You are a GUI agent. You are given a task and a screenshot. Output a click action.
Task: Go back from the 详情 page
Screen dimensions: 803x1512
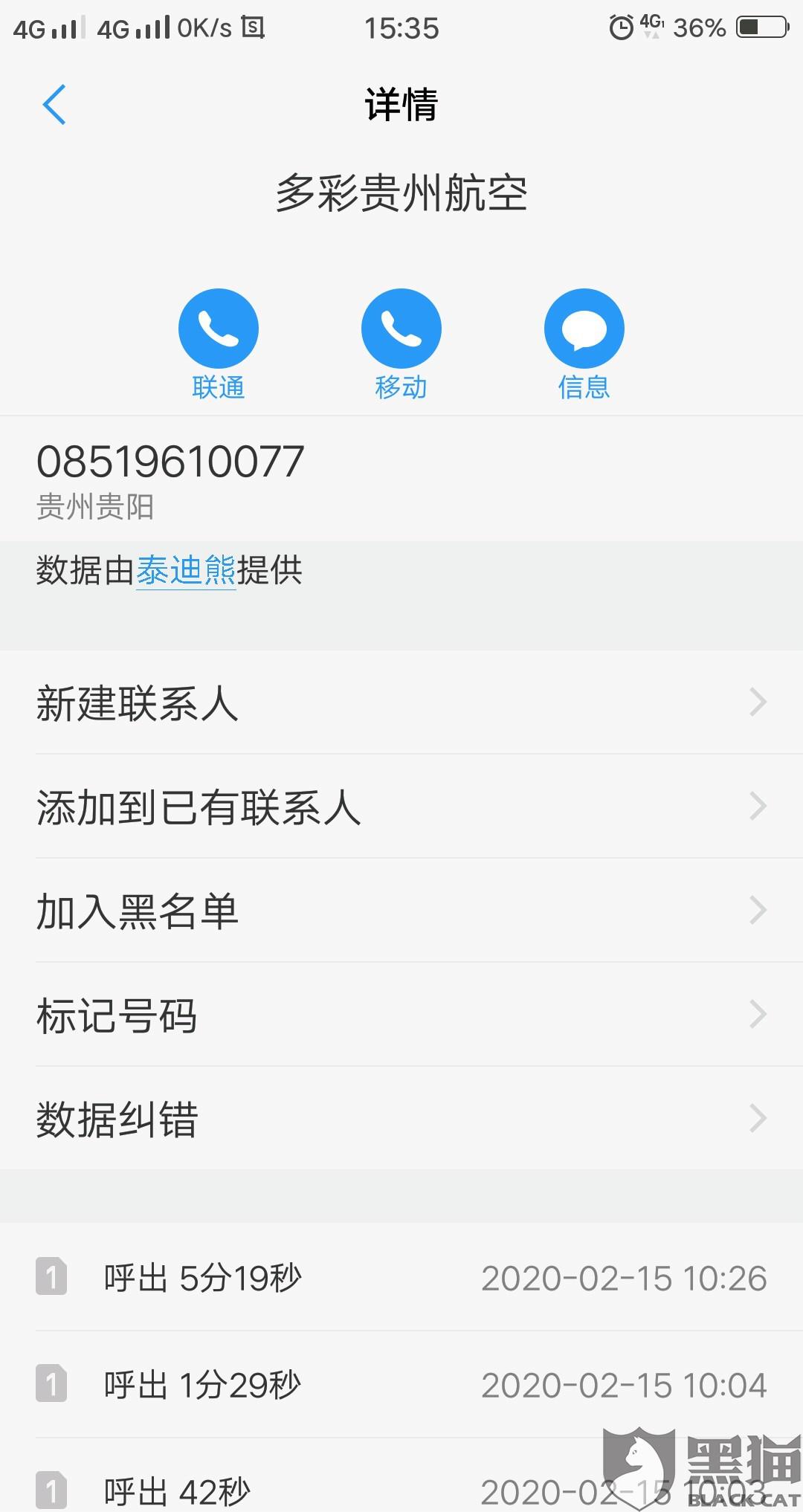click(x=54, y=105)
